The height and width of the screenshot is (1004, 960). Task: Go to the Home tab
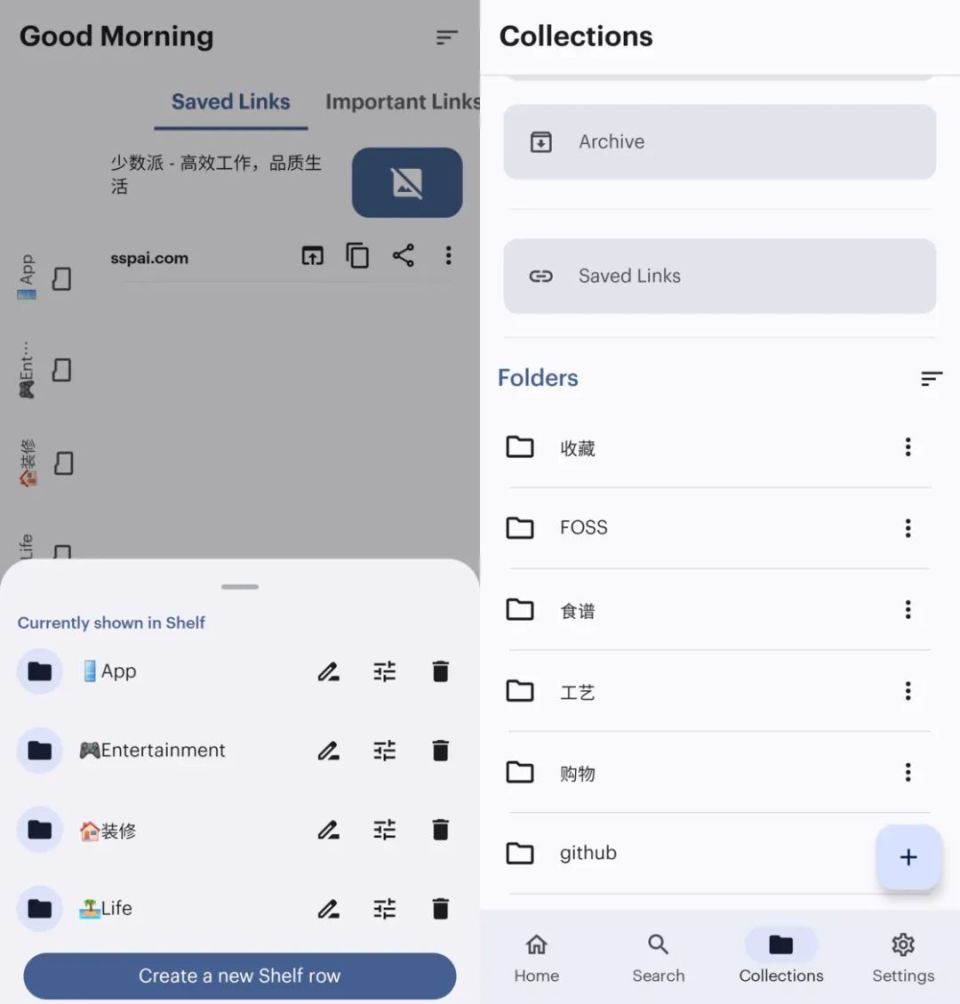click(537, 958)
